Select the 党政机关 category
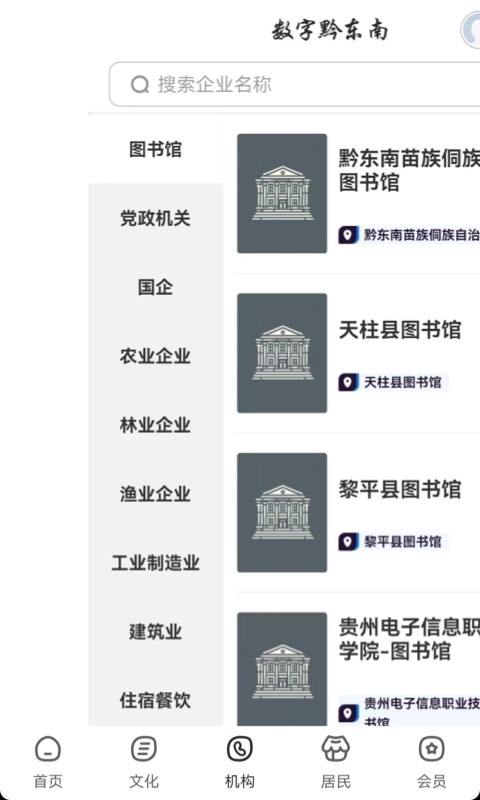This screenshot has width=480, height=800. click(x=156, y=218)
